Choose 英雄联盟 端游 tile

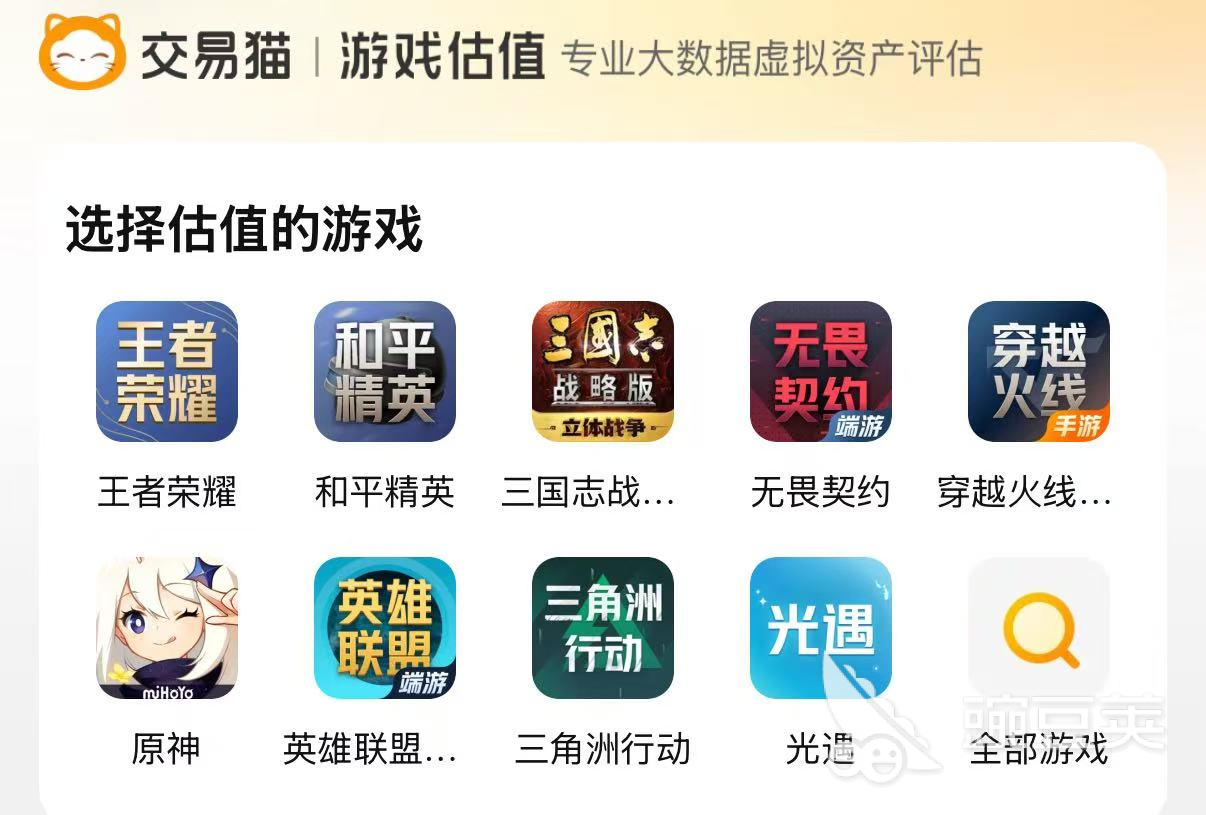(x=384, y=628)
